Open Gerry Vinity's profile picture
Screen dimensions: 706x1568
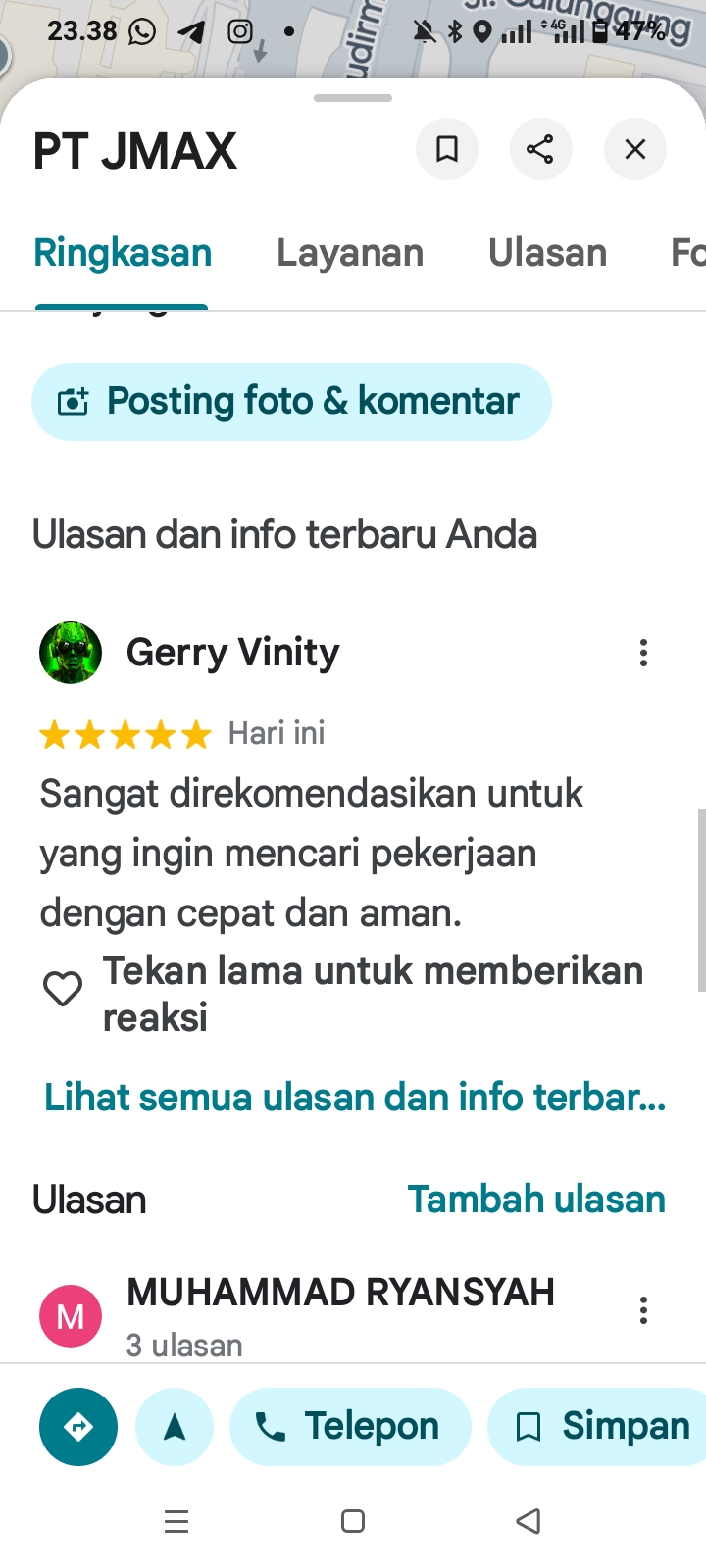point(71,653)
